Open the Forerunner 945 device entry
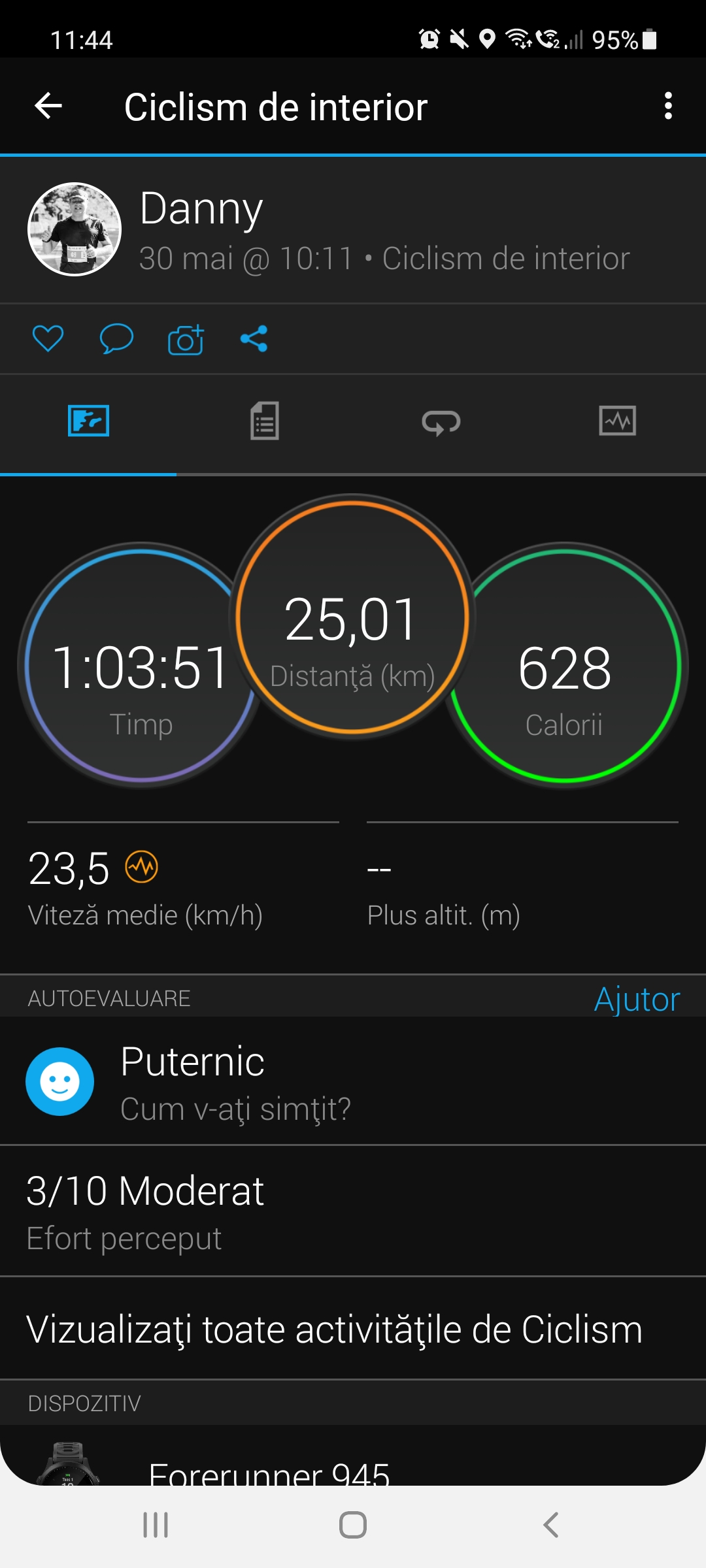Viewport: 706px width, 1568px height. tap(268, 1469)
